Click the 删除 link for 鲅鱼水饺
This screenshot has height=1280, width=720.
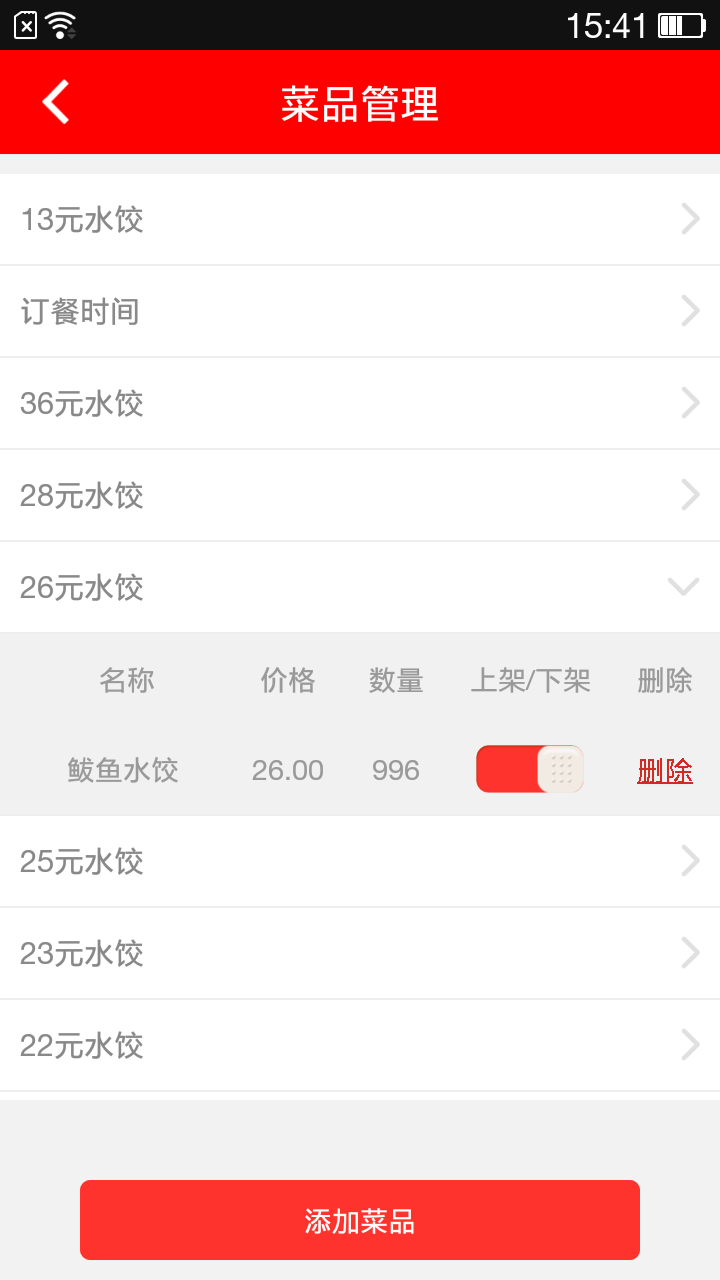(665, 771)
